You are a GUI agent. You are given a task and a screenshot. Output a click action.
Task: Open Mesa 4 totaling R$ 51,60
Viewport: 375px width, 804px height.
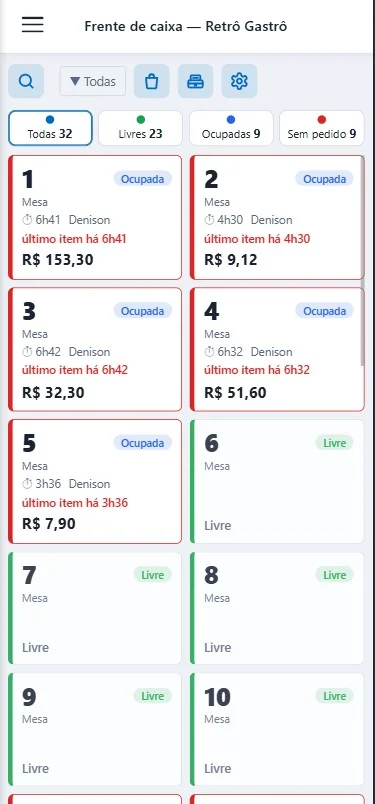click(x=277, y=349)
